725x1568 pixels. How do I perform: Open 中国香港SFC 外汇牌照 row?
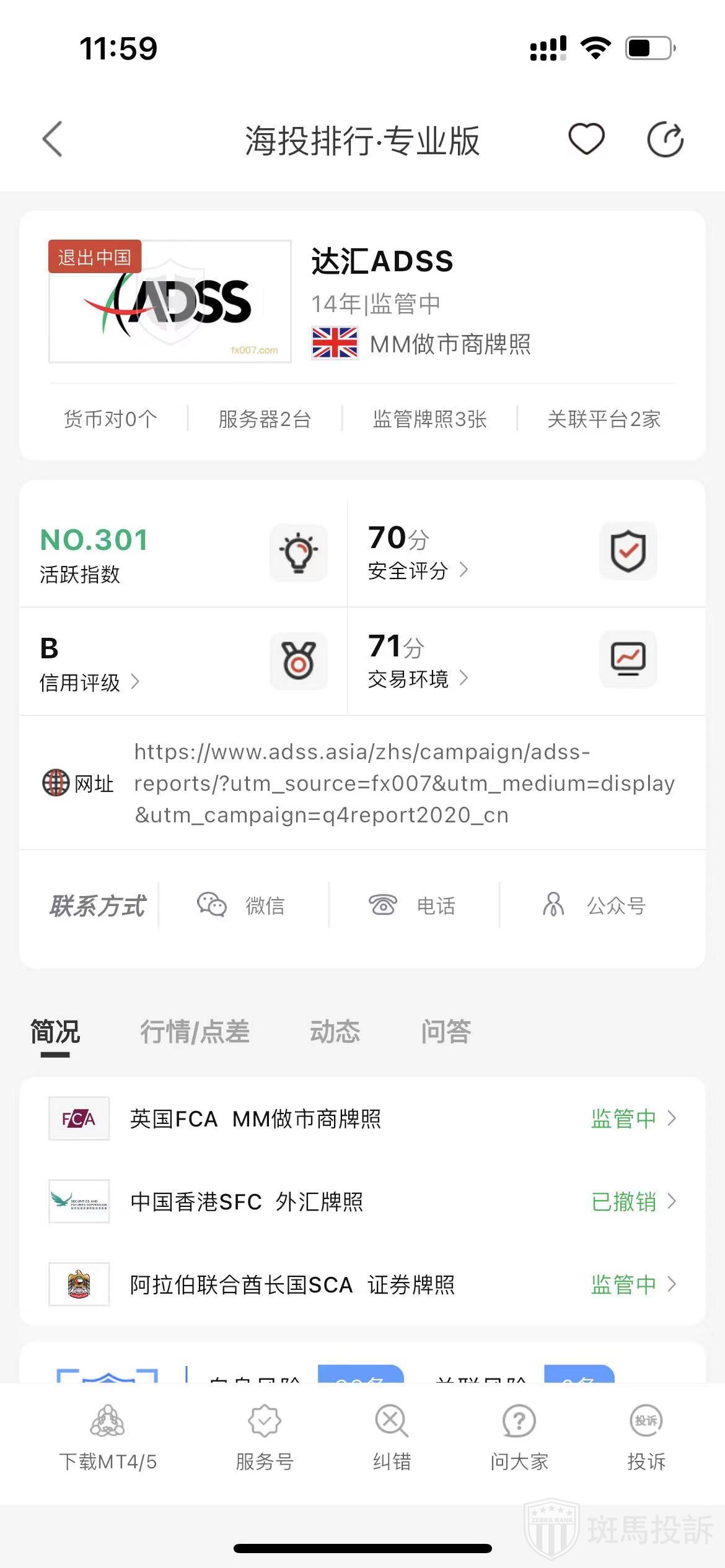click(x=362, y=1201)
